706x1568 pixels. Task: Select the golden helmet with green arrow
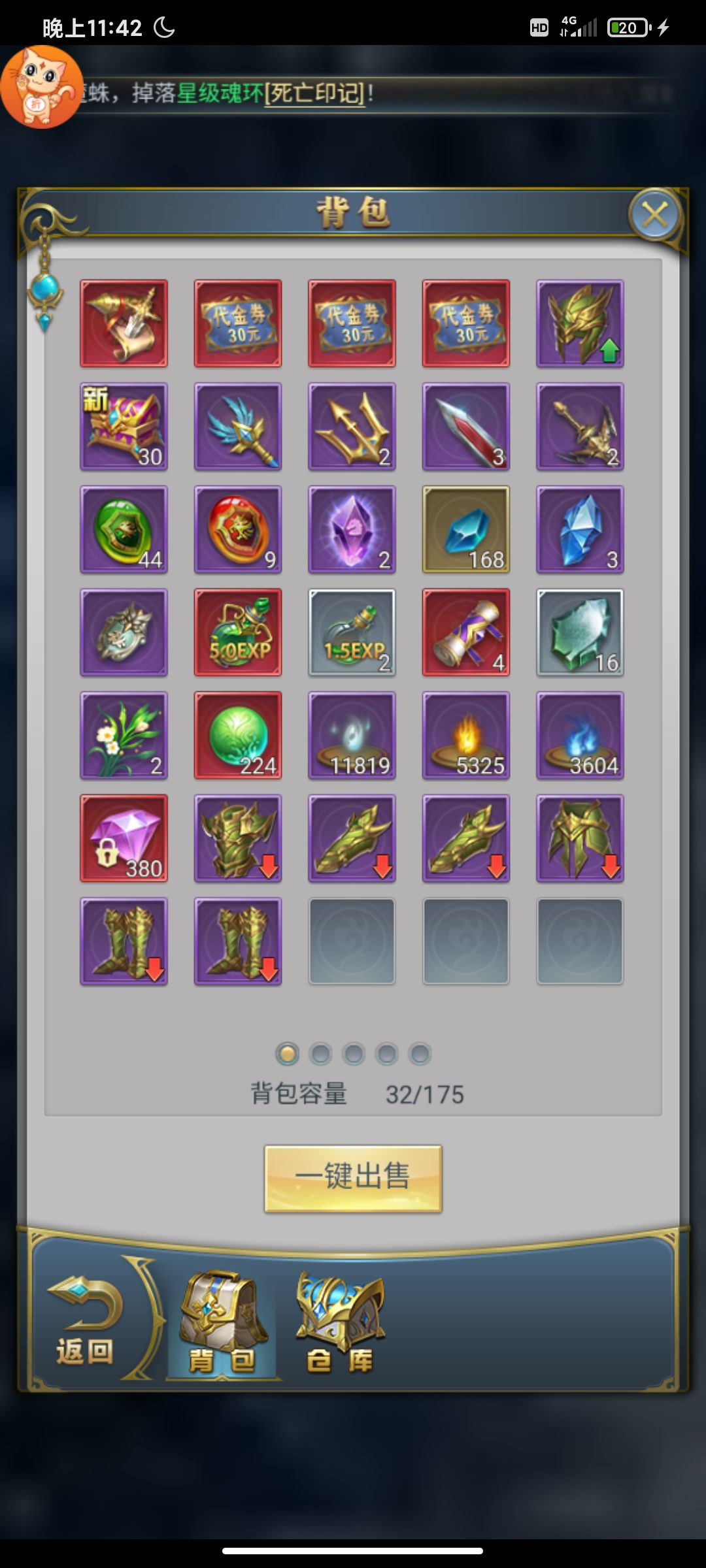[580, 323]
